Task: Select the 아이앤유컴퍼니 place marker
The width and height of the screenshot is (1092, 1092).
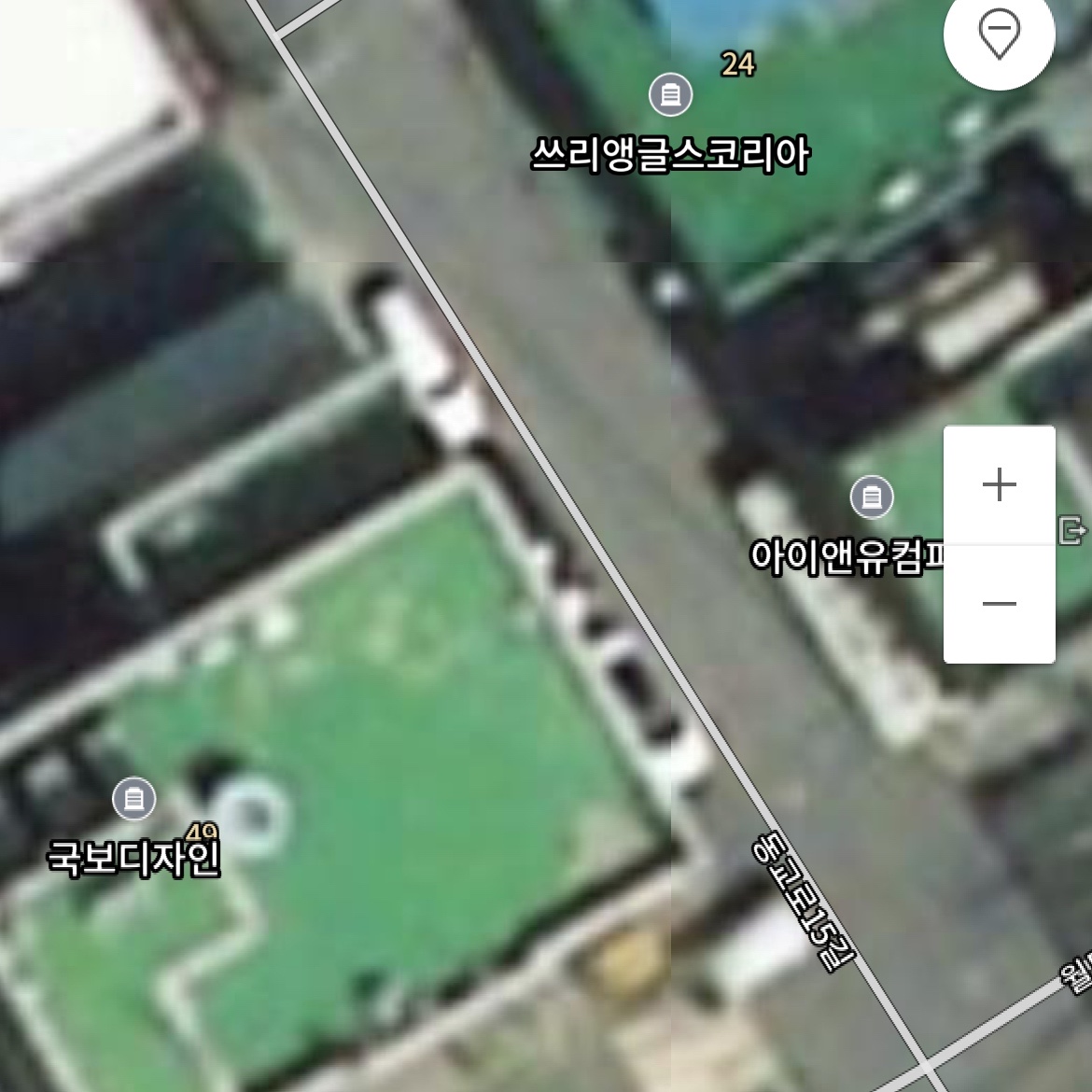Action: click(872, 497)
